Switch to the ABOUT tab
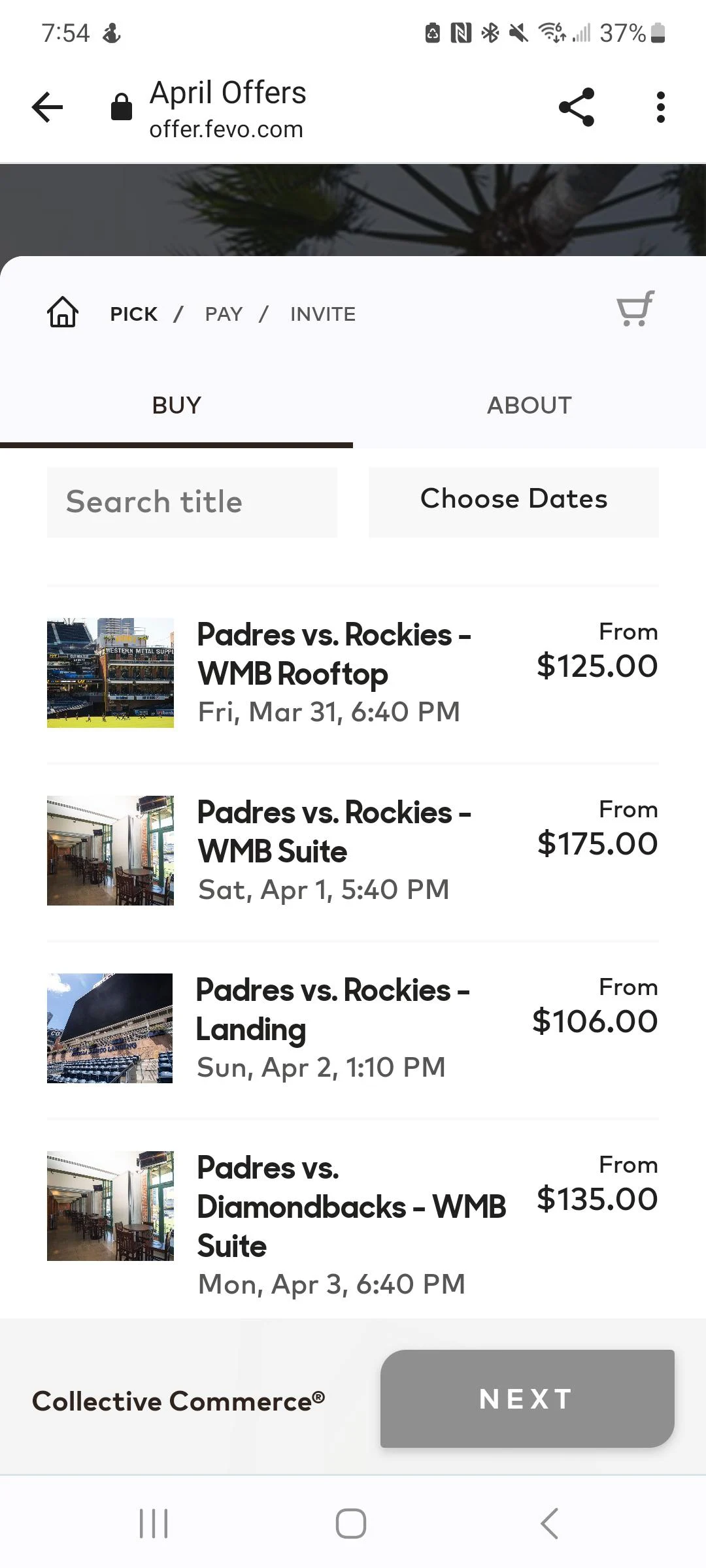The width and height of the screenshot is (706, 1568). point(529,405)
